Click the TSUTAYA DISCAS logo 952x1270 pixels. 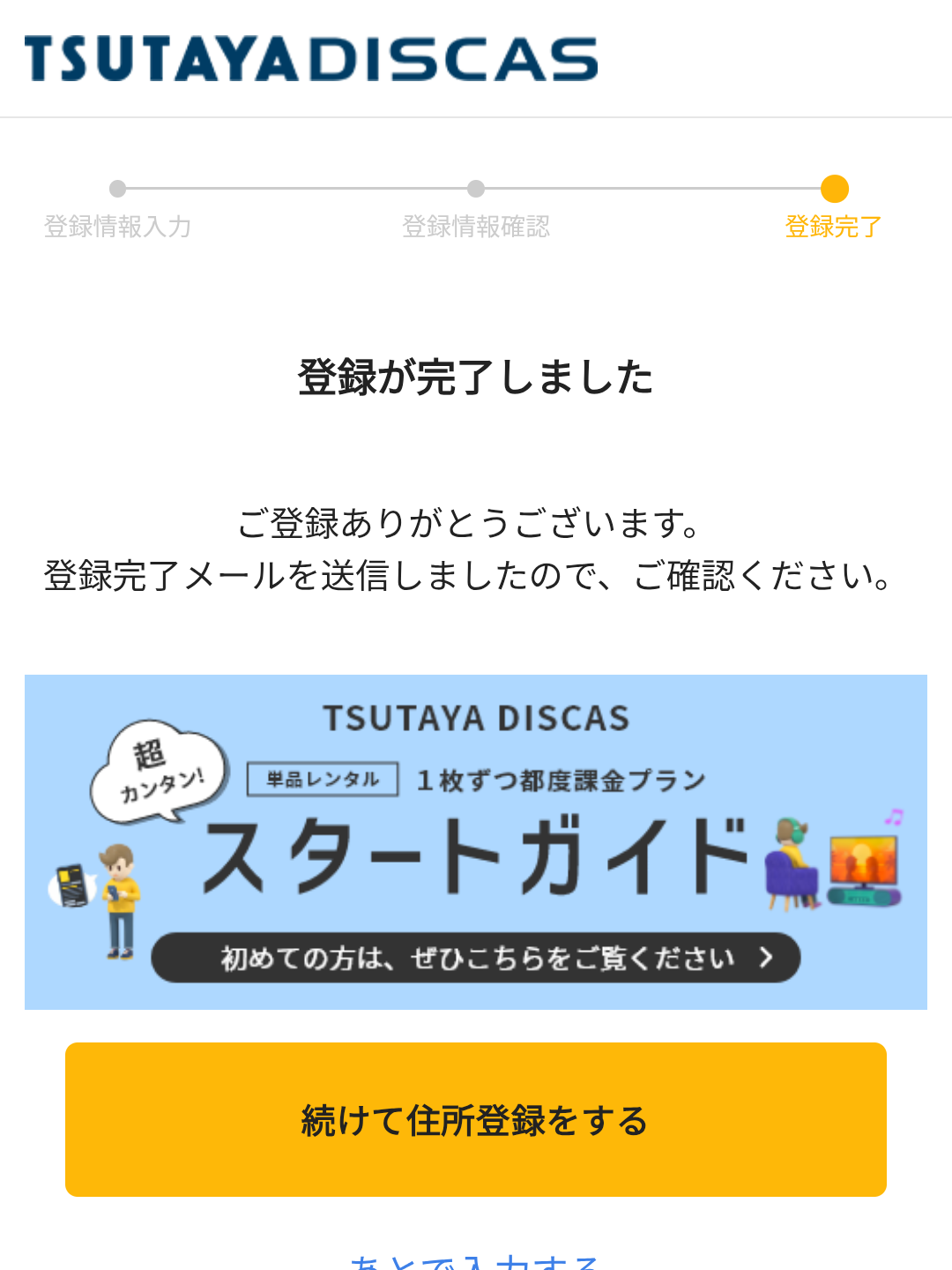coord(310,59)
